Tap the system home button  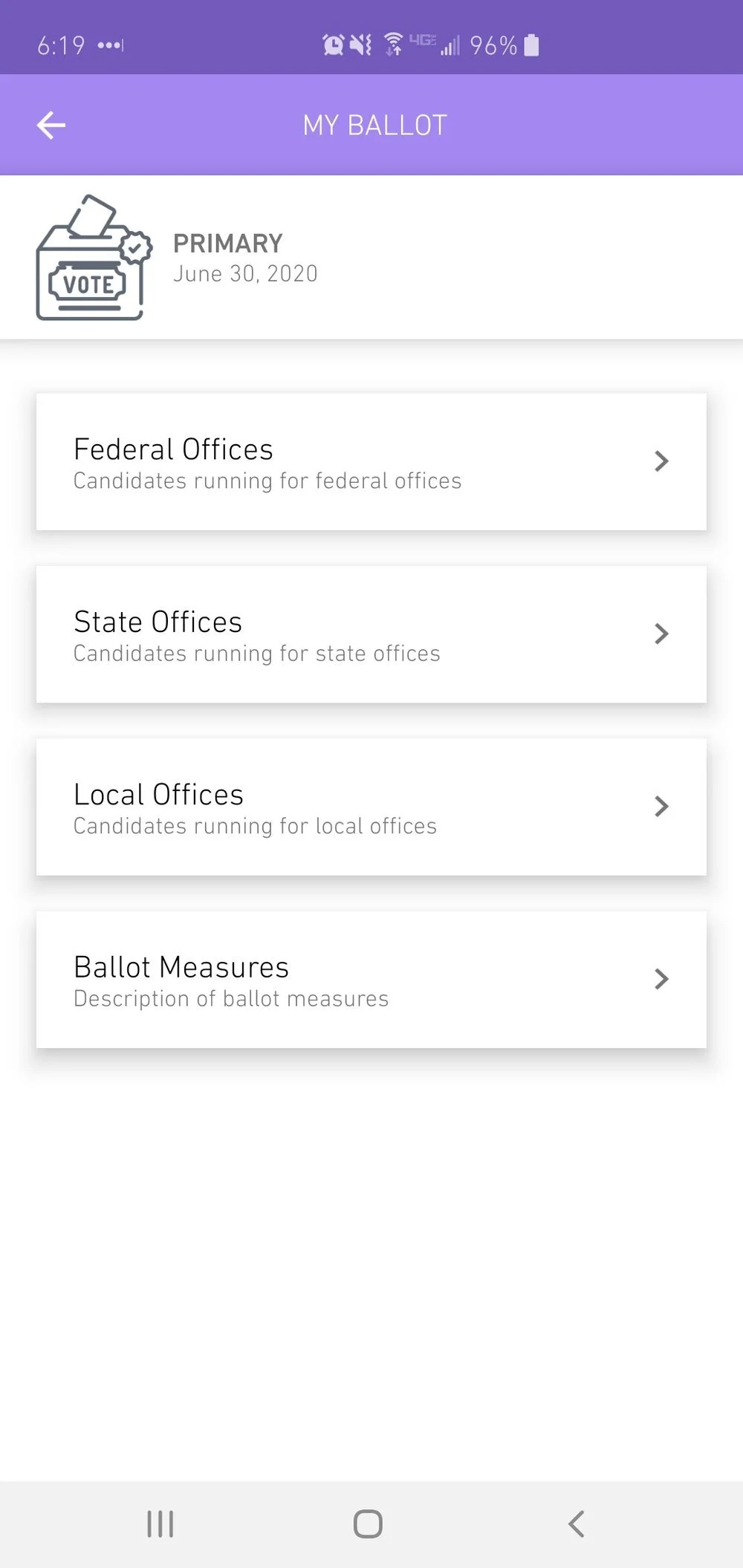pos(368,1523)
